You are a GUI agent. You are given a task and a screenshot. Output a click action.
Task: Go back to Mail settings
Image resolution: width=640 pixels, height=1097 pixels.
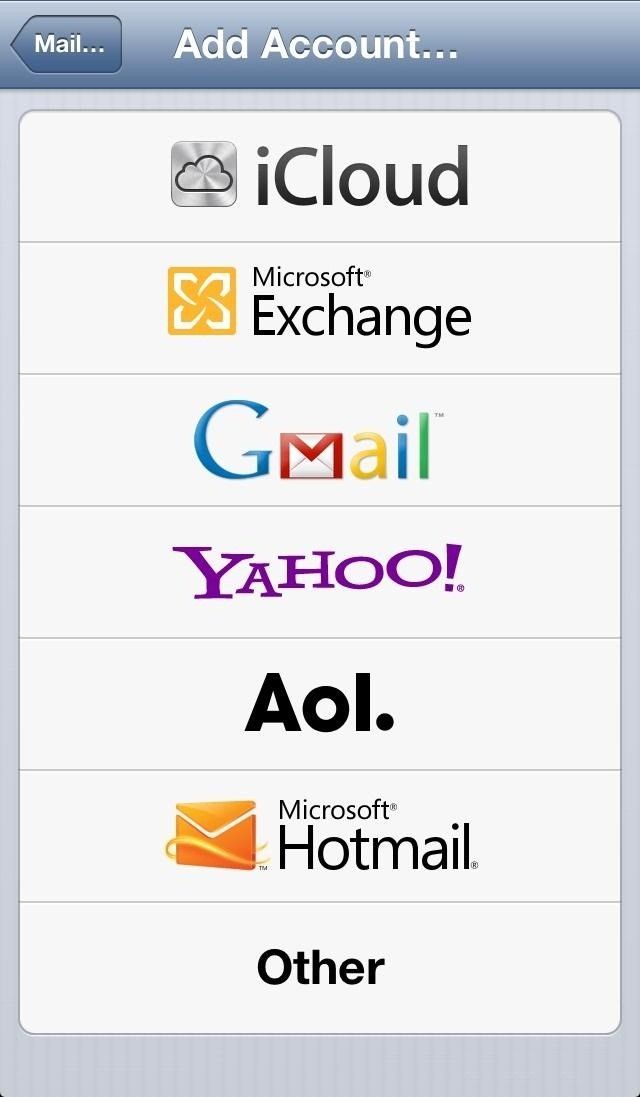(67, 45)
